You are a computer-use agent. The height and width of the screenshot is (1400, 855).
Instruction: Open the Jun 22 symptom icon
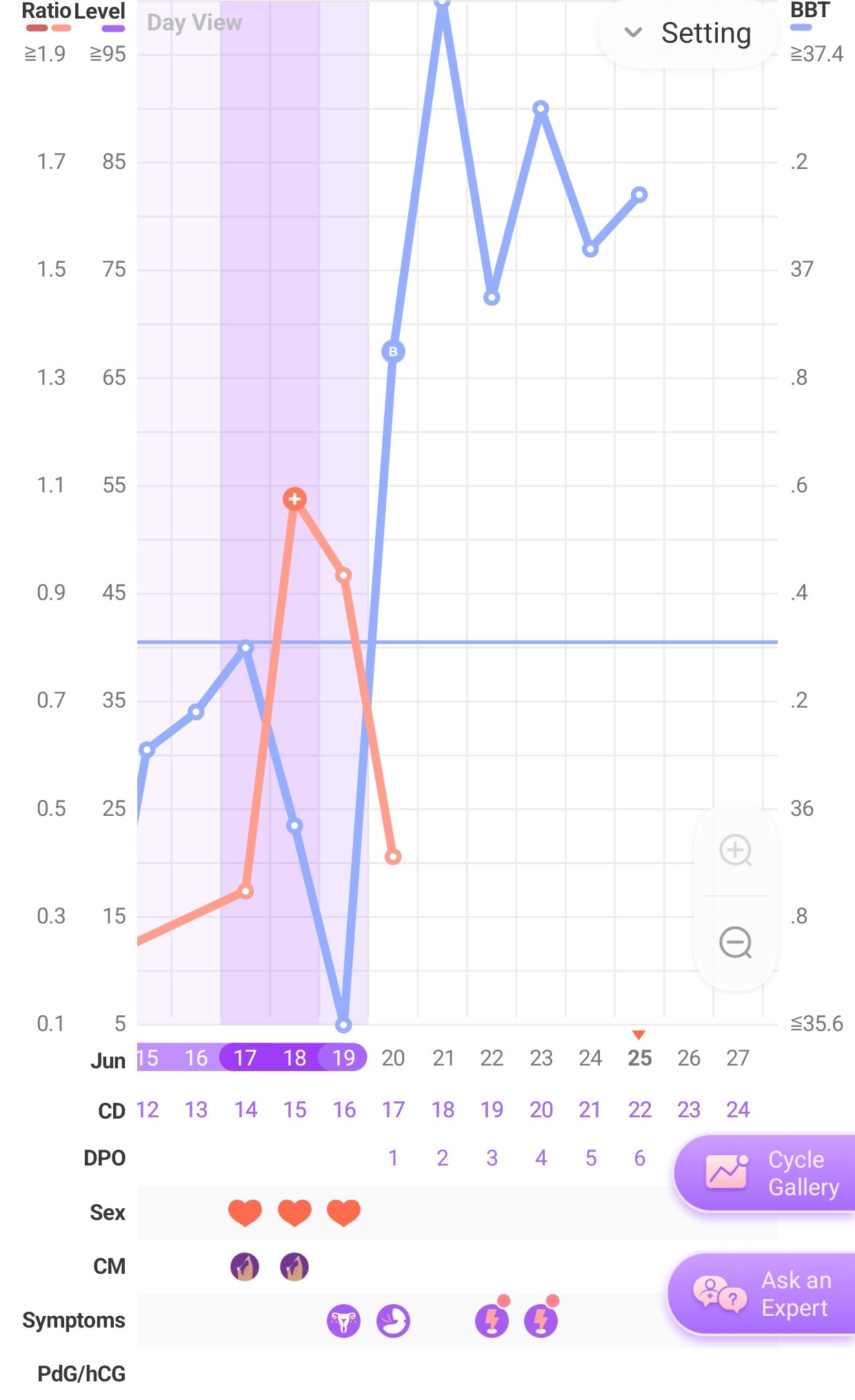coord(492,1321)
